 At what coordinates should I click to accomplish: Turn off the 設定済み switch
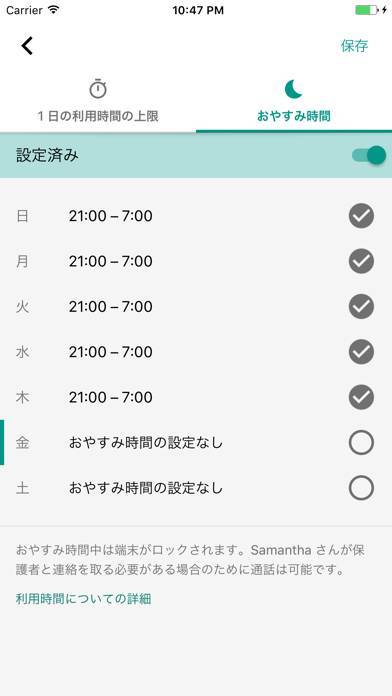click(368, 155)
